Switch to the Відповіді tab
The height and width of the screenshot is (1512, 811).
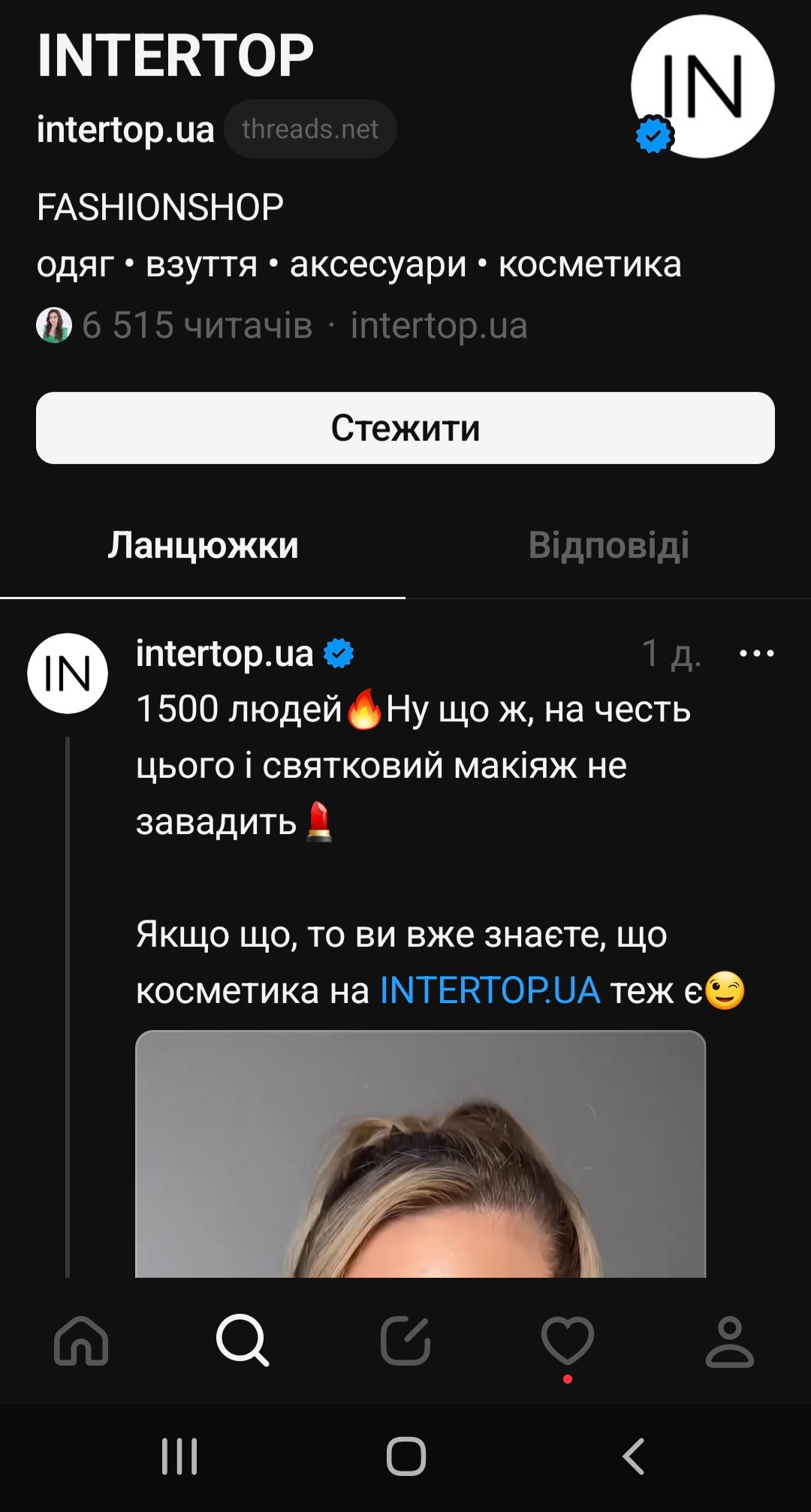click(608, 545)
